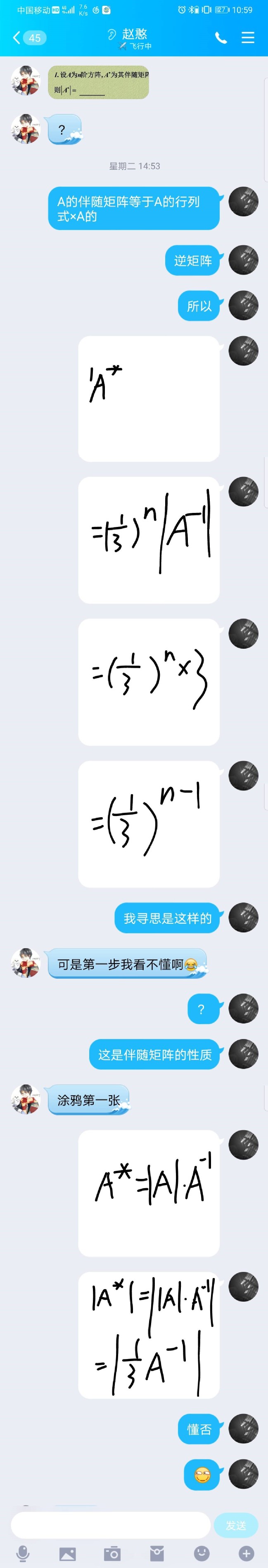This screenshot has width=268, height=1568.
Task: Record a voice message with the microphone
Action: click(x=23, y=1553)
